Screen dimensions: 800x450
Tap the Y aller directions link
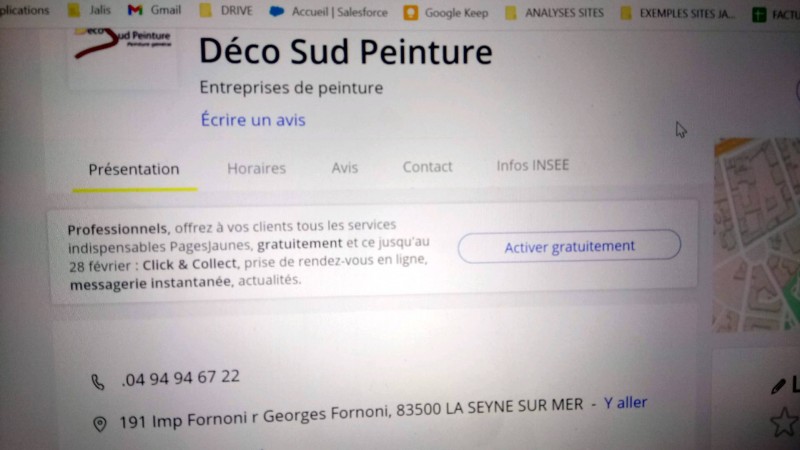pos(625,403)
